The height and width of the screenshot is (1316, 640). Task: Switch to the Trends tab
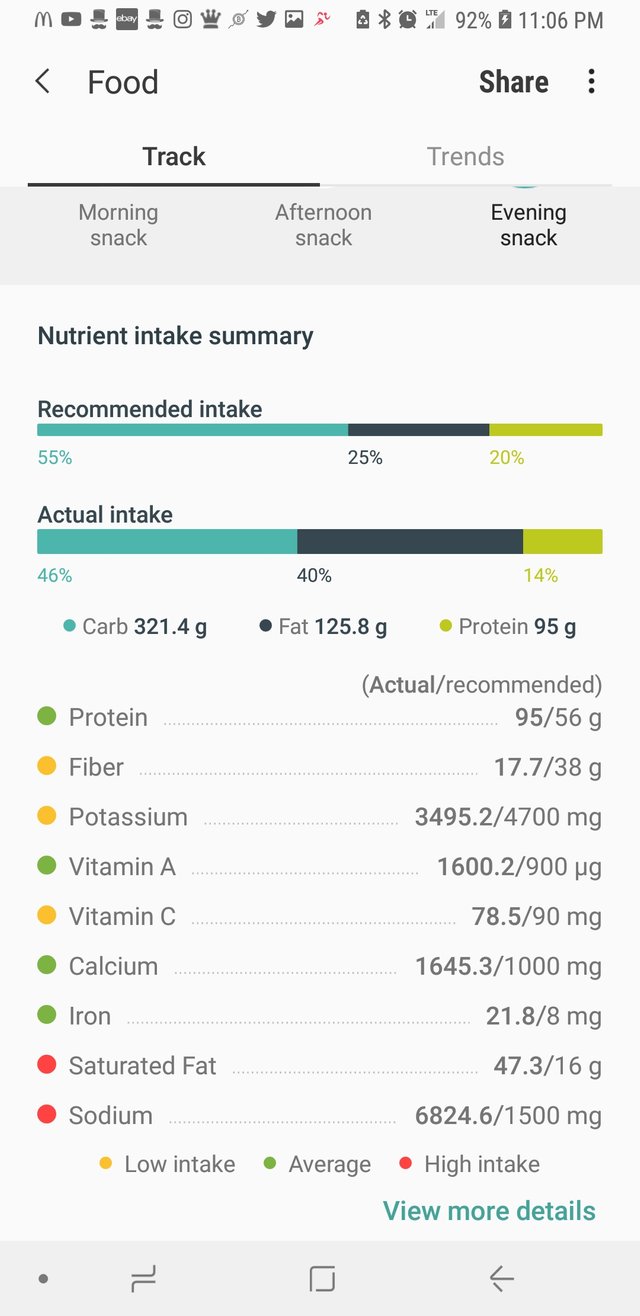(x=466, y=157)
